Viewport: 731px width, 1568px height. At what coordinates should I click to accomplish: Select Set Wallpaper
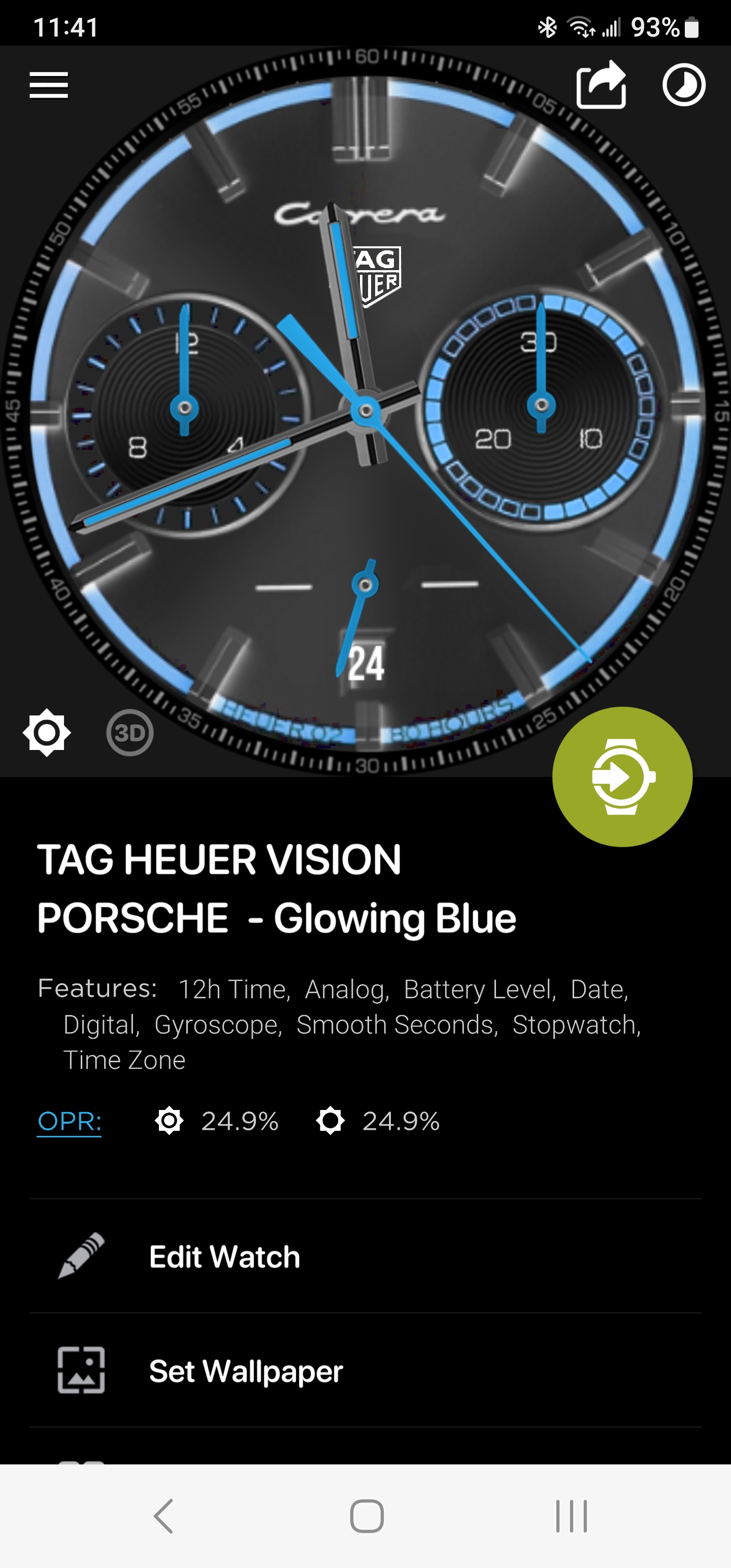coord(365,1371)
